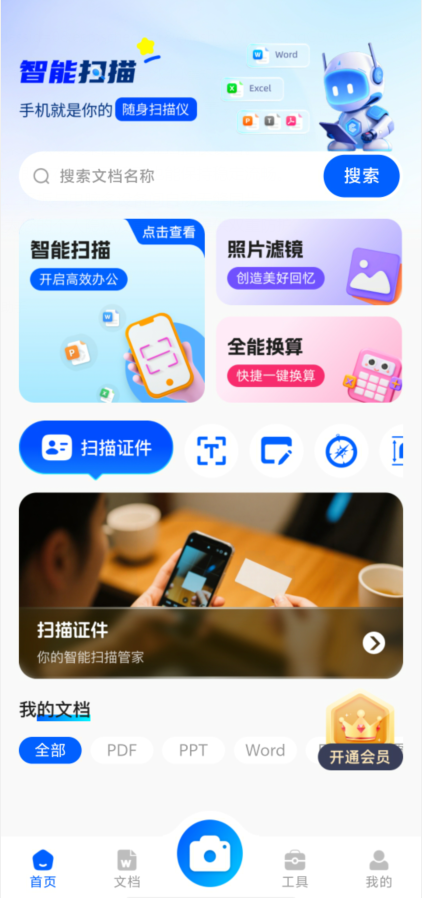Filter documents by Word
The height and width of the screenshot is (898, 422).
[x=265, y=750]
